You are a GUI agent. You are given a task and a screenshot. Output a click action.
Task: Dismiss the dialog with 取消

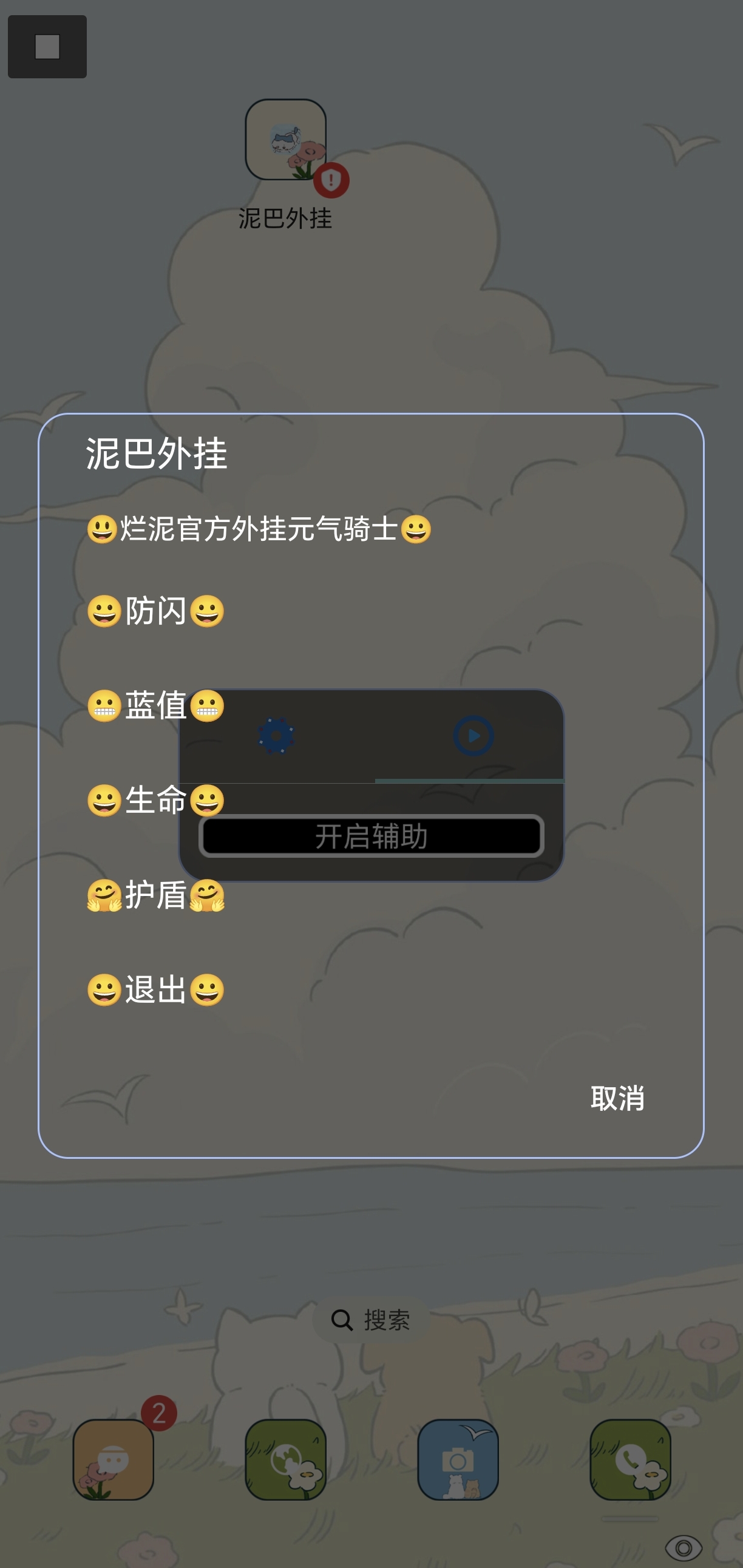tap(617, 1098)
